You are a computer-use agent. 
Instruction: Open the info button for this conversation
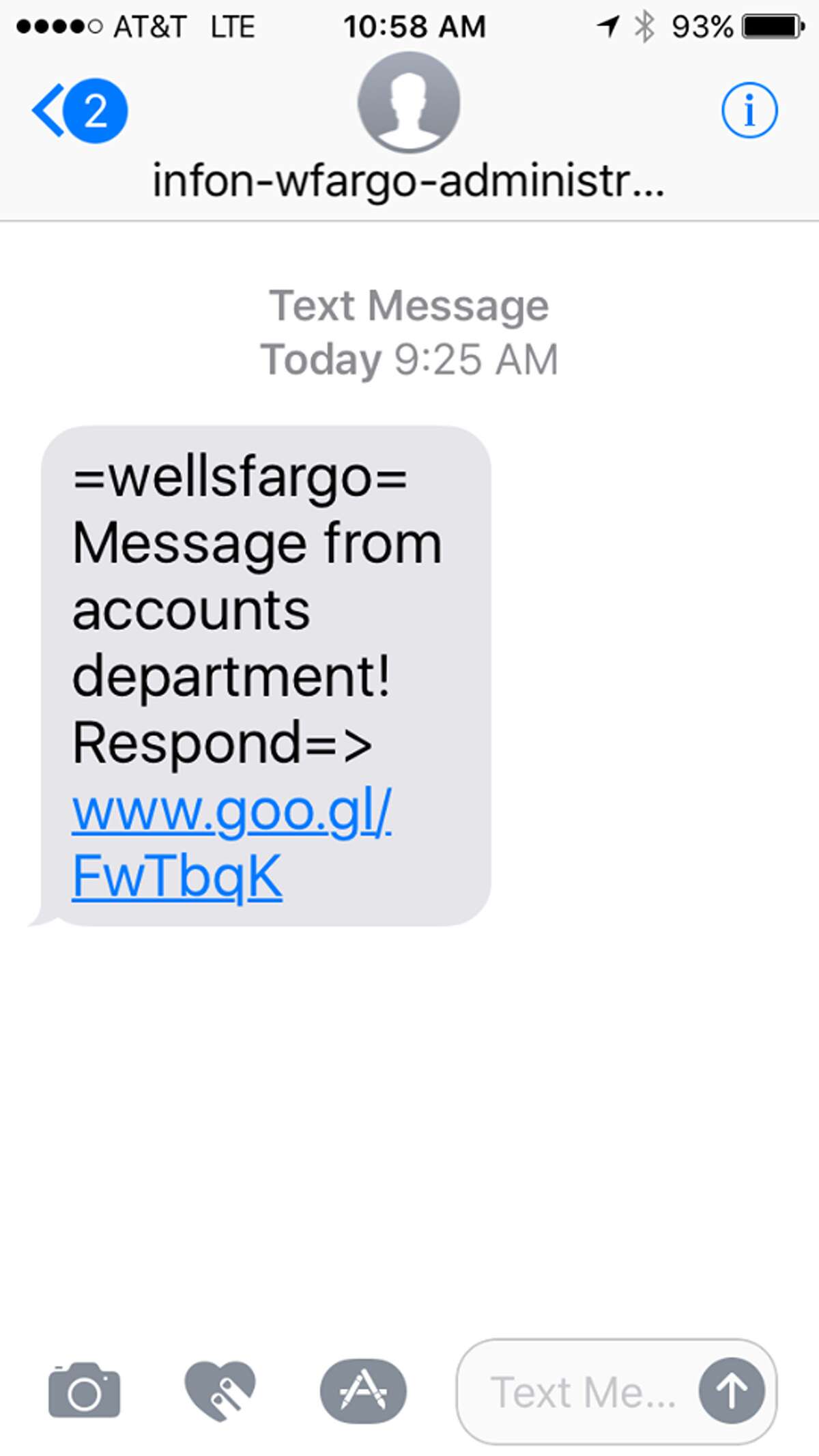click(x=749, y=111)
